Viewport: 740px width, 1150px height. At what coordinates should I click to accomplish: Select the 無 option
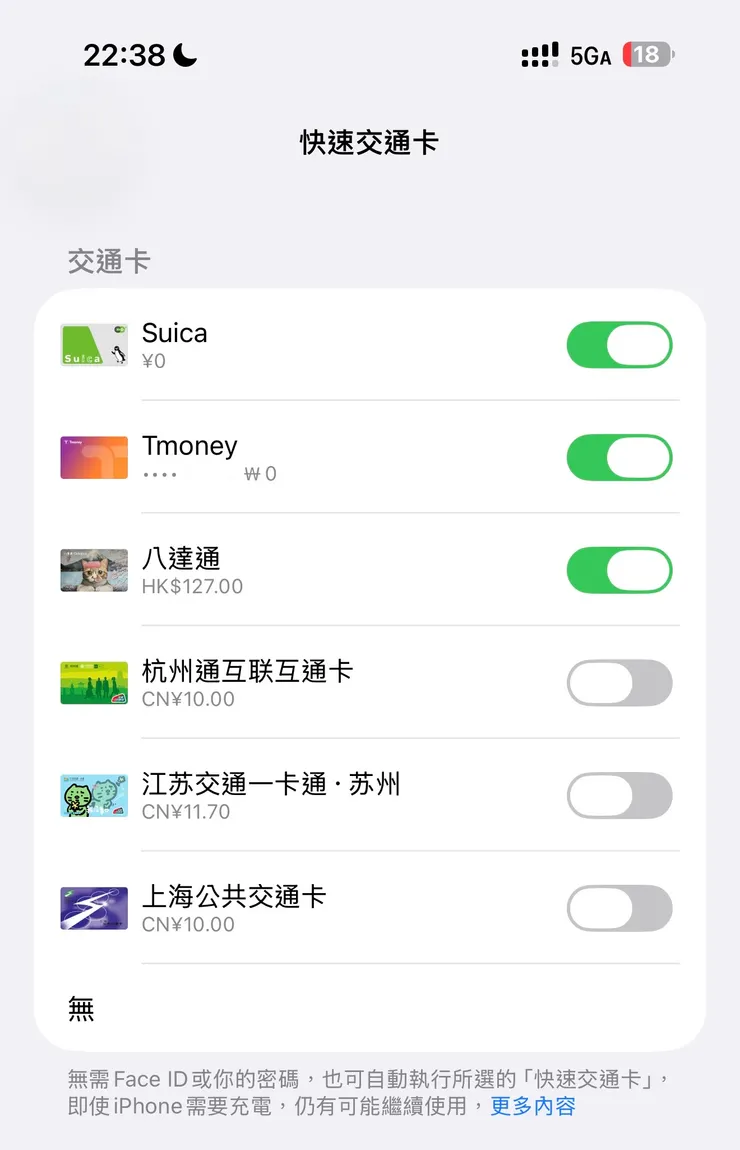pyautogui.click(x=81, y=1009)
